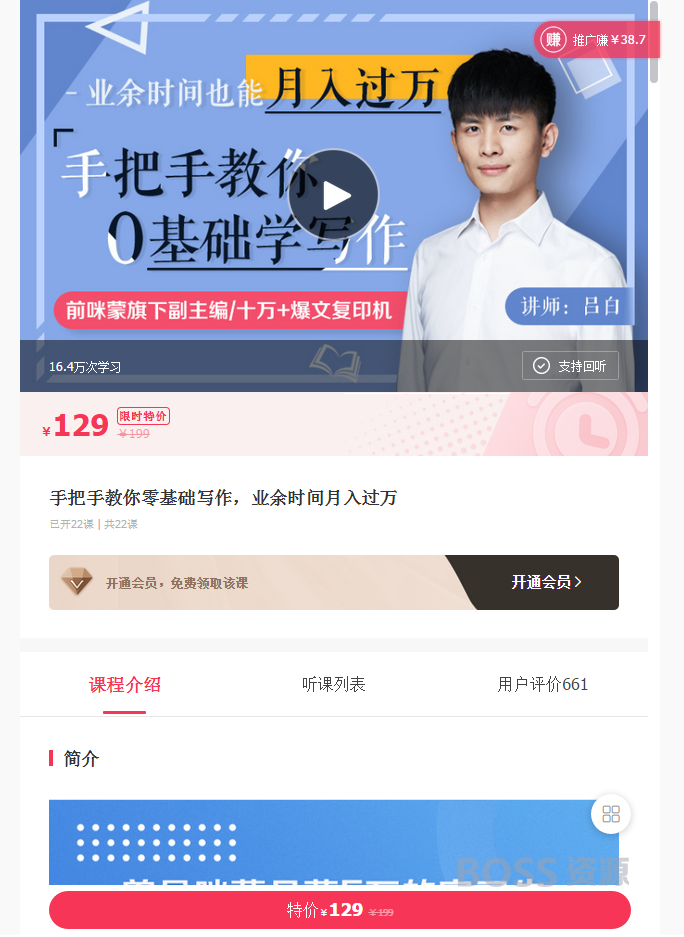Buy the course at 特价 ¥129
The height and width of the screenshot is (937, 684).
(x=339, y=910)
